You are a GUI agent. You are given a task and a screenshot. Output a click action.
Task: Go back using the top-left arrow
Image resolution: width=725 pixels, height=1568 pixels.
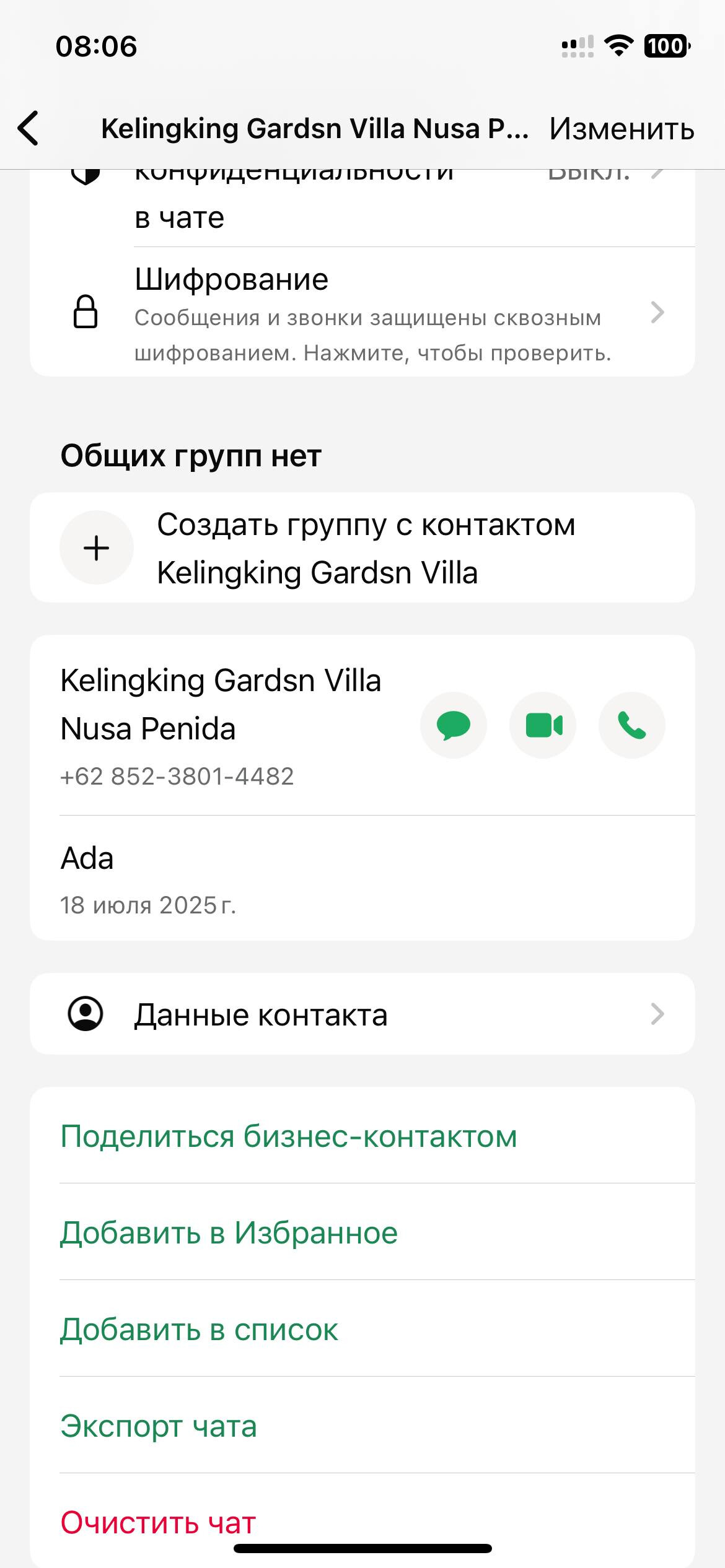[x=29, y=128]
